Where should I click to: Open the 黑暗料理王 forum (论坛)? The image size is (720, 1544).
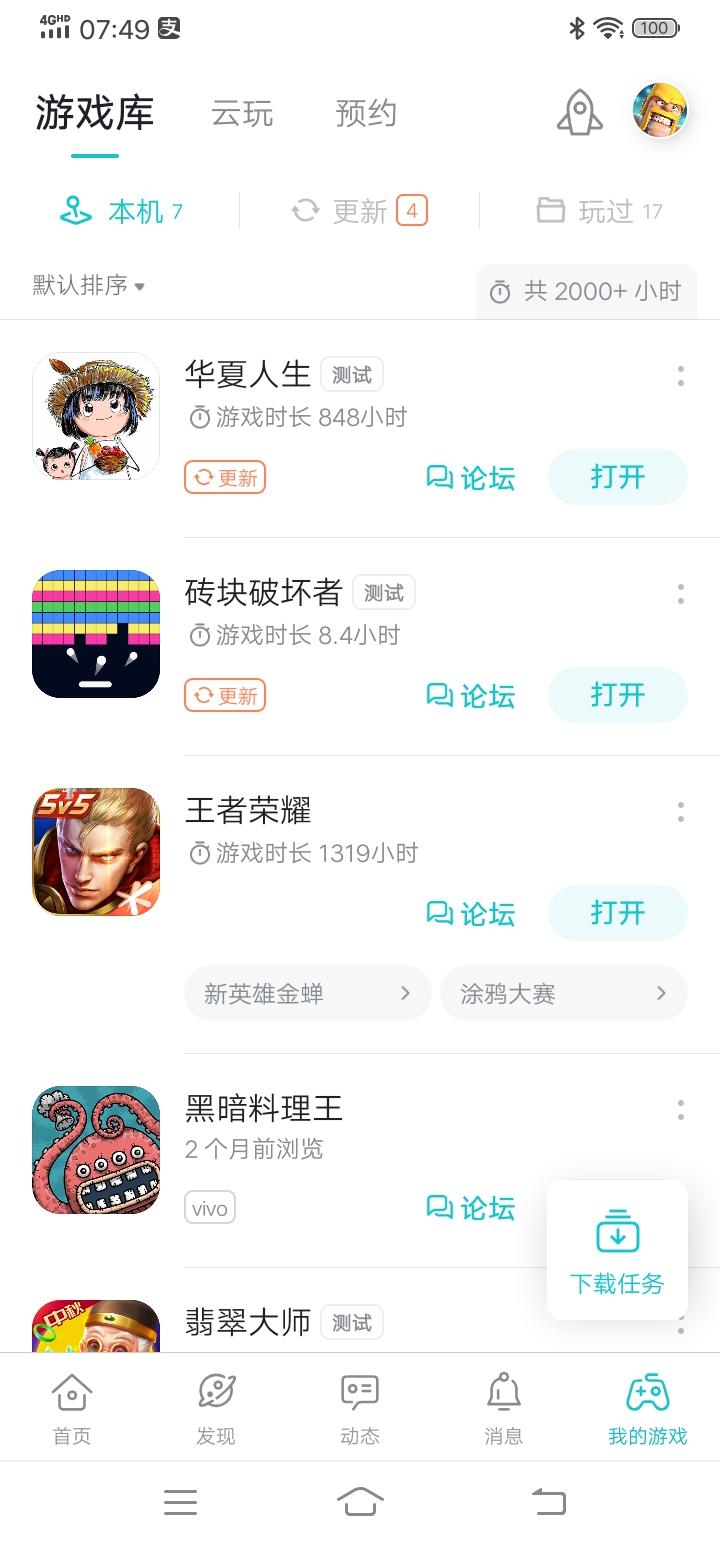471,1208
